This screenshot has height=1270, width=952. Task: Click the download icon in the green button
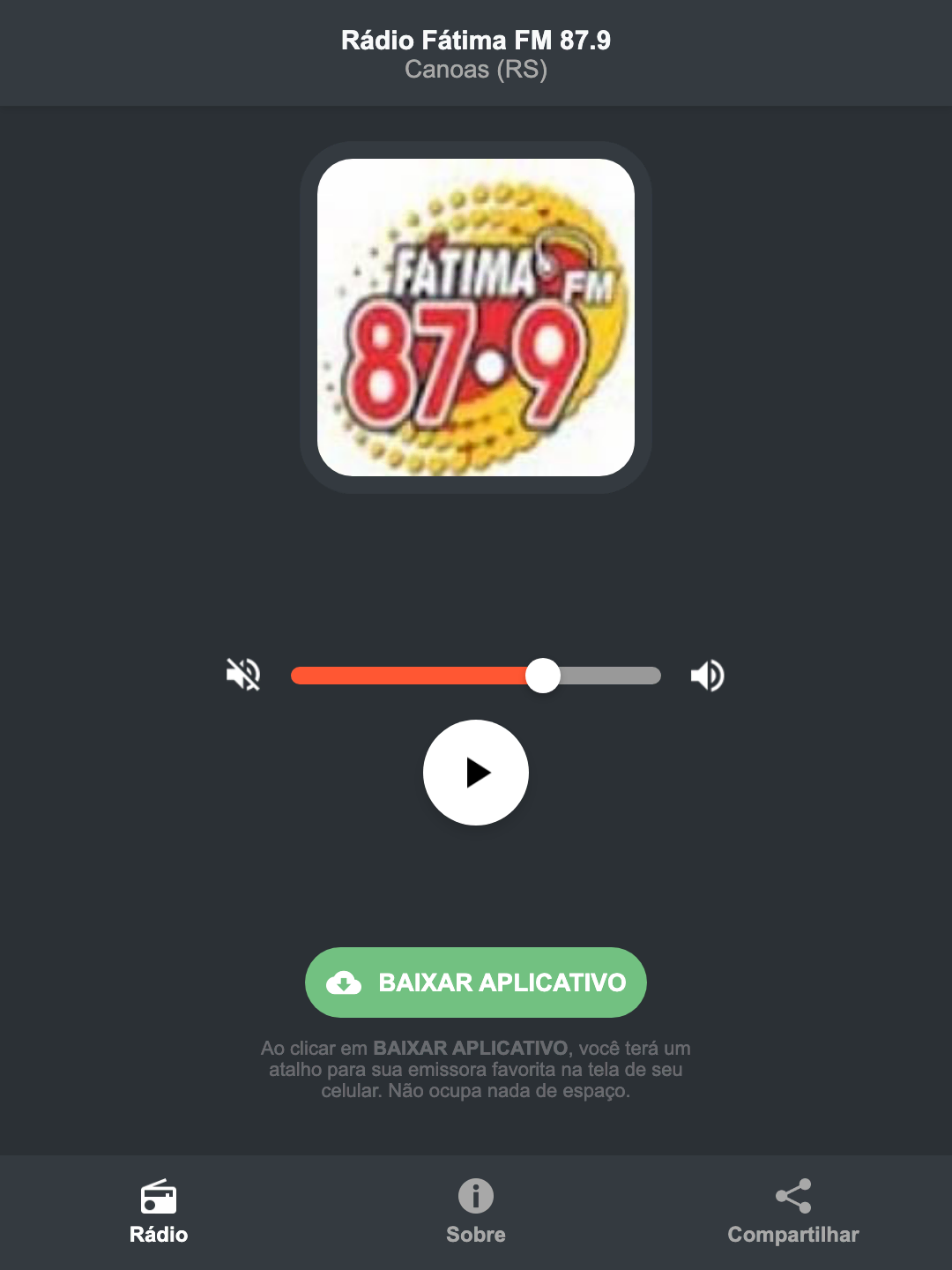tap(346, 982)
